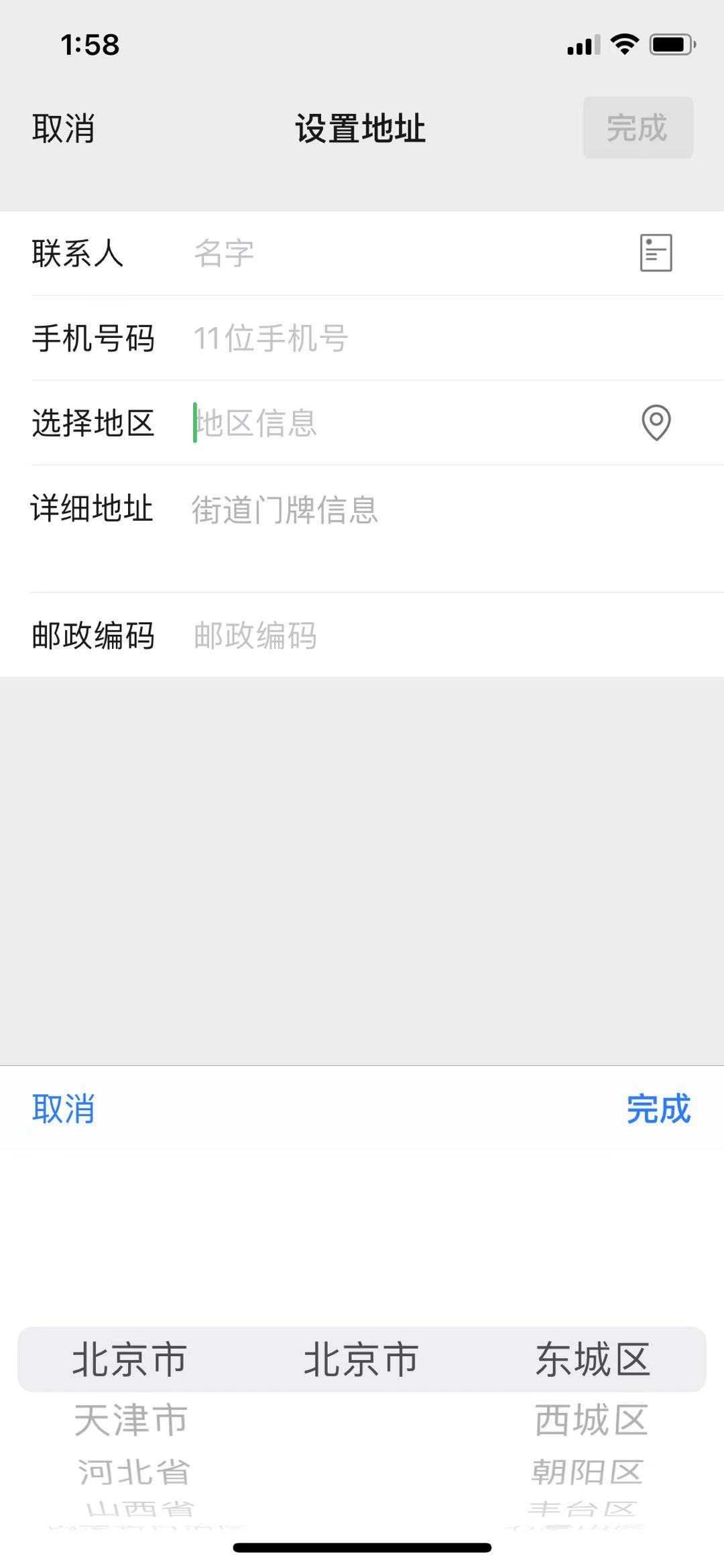Select 河北省 in the province picker

click(x=134, y=1471)
